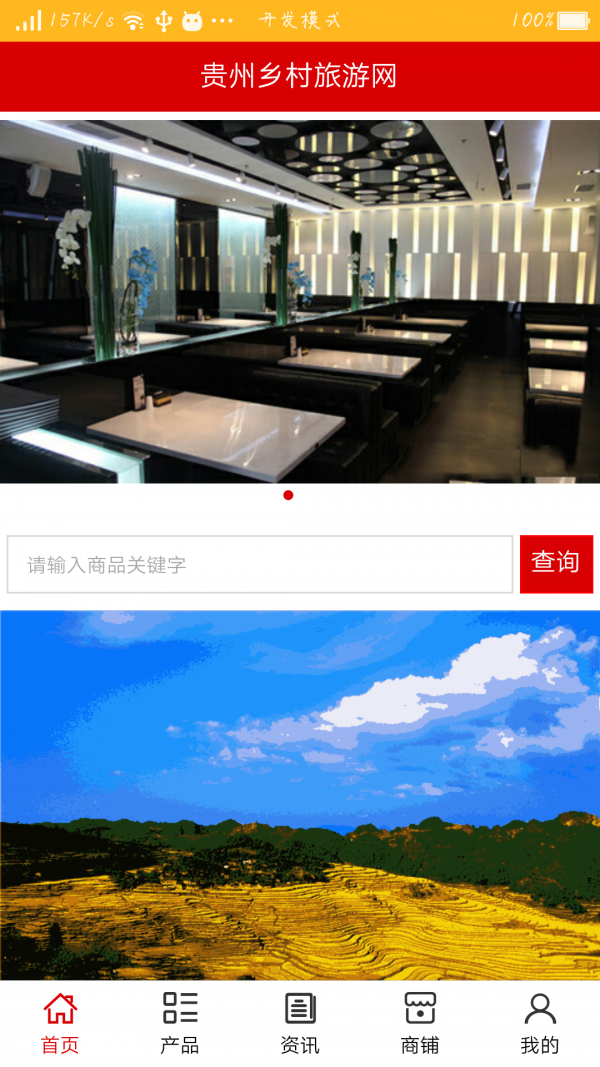Select the 首页 home tab
This screenshot has width=600, height=1067.
60,1024
